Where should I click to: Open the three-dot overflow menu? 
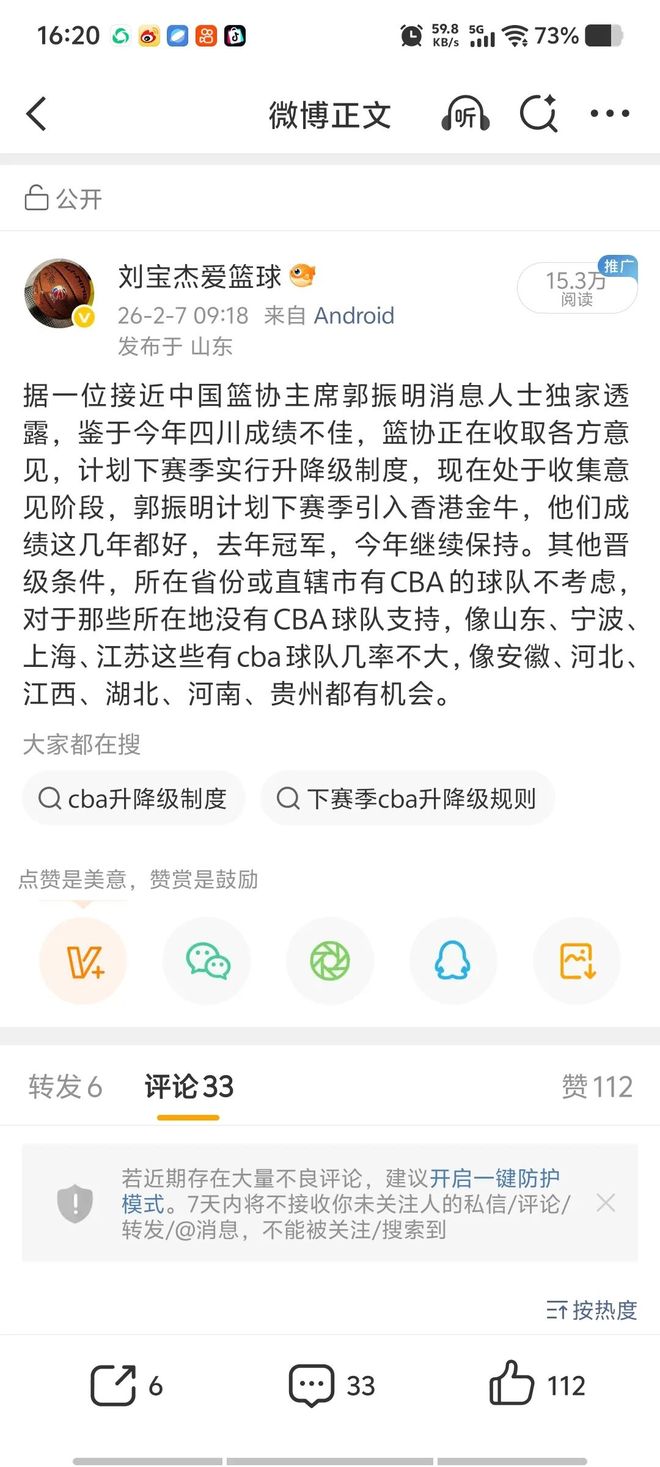(x=609, y=114)
